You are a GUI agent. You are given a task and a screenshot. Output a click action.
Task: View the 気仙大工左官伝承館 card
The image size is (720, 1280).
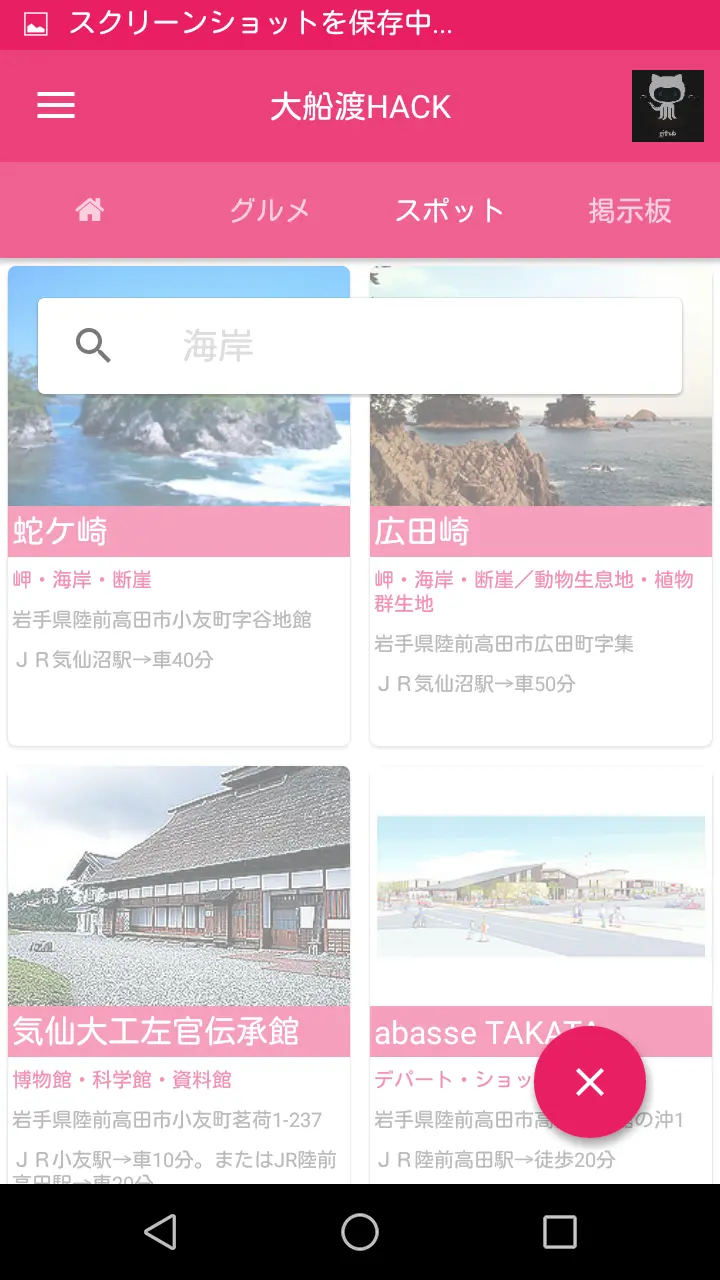[179, 960]
